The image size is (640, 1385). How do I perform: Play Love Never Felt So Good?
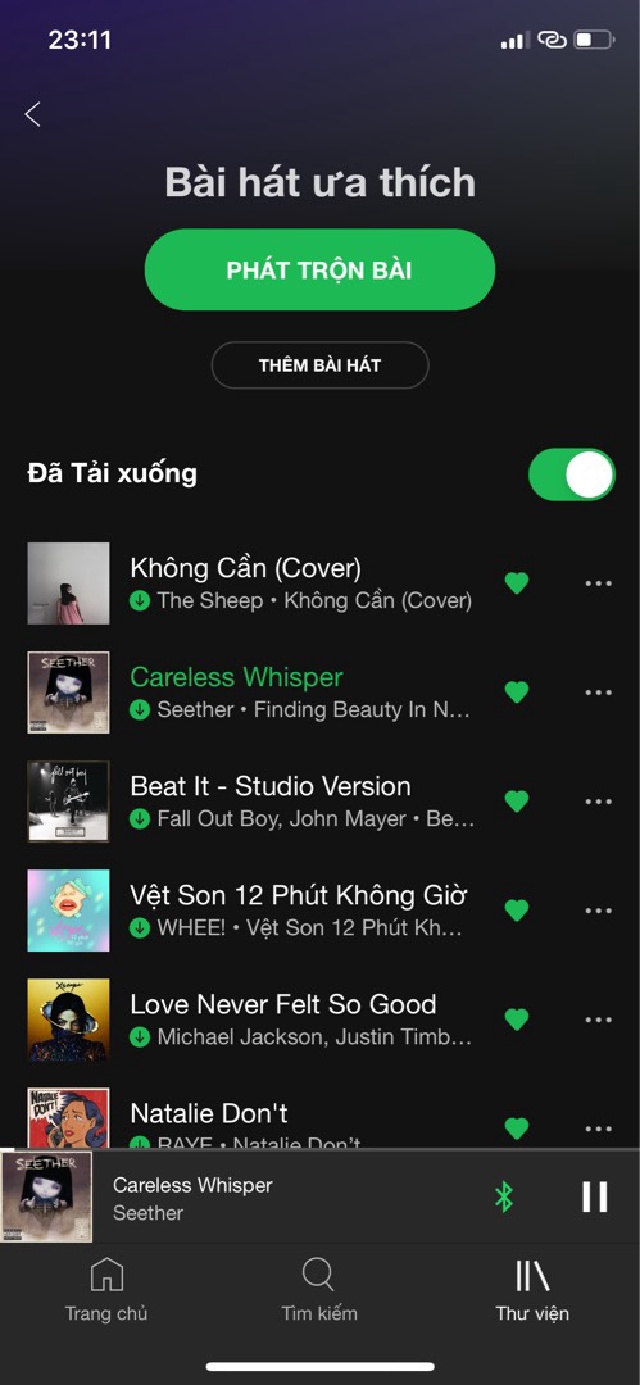(300, 1019)
